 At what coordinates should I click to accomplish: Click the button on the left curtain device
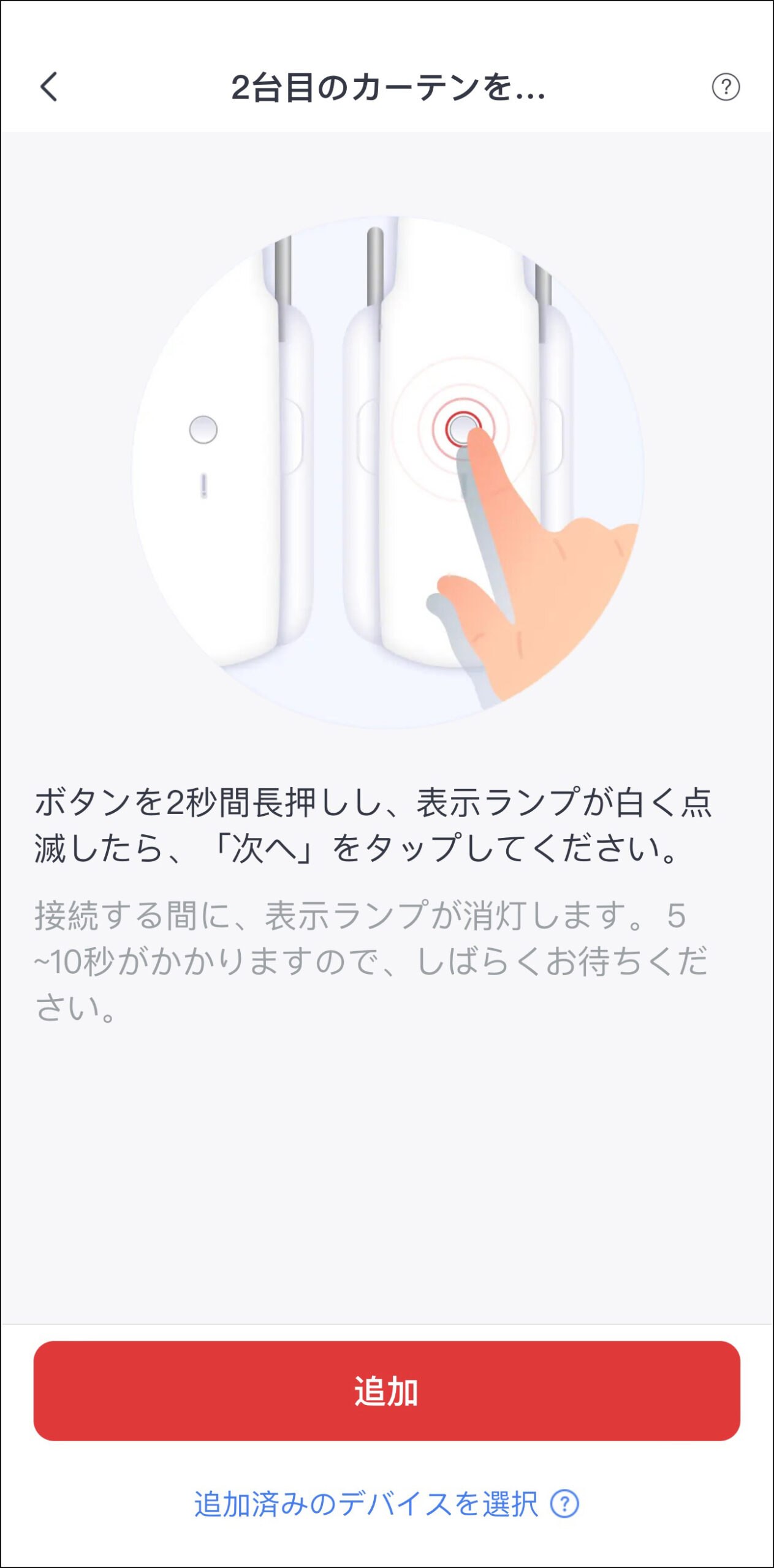pos(204,428)
